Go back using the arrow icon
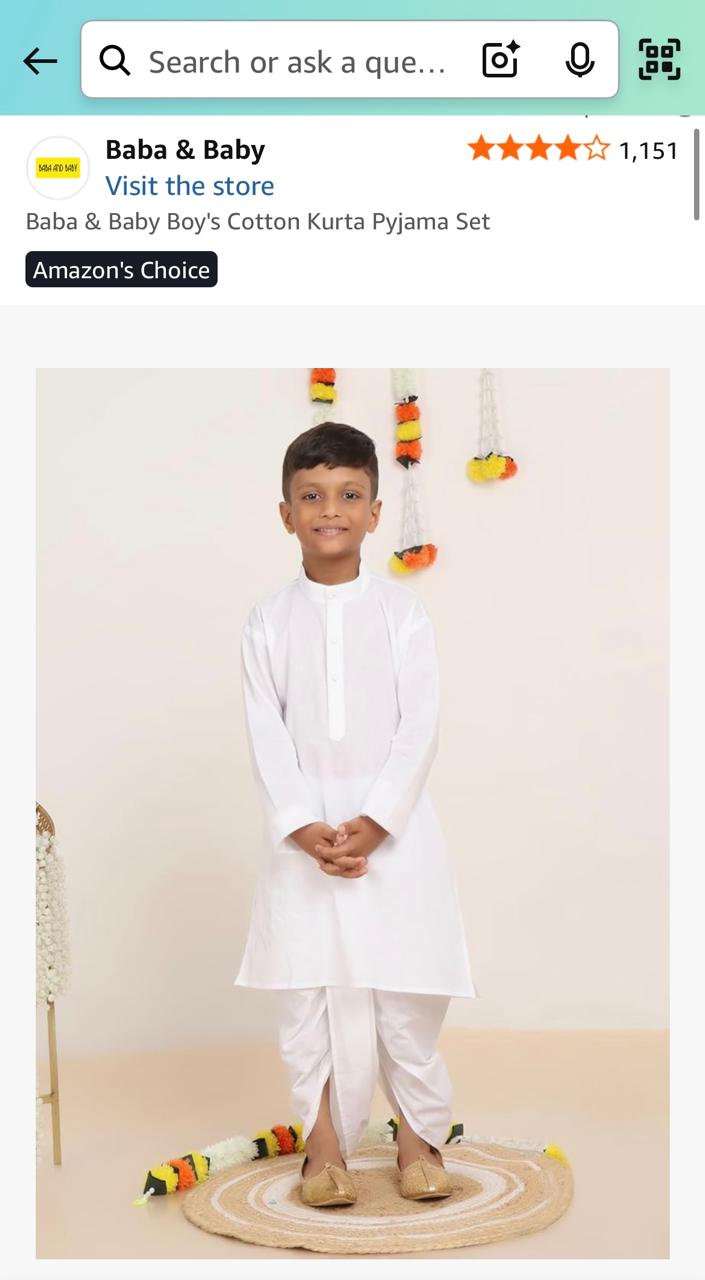Image resolution: width=705 pixels, height=1280 pixels. 40,61
